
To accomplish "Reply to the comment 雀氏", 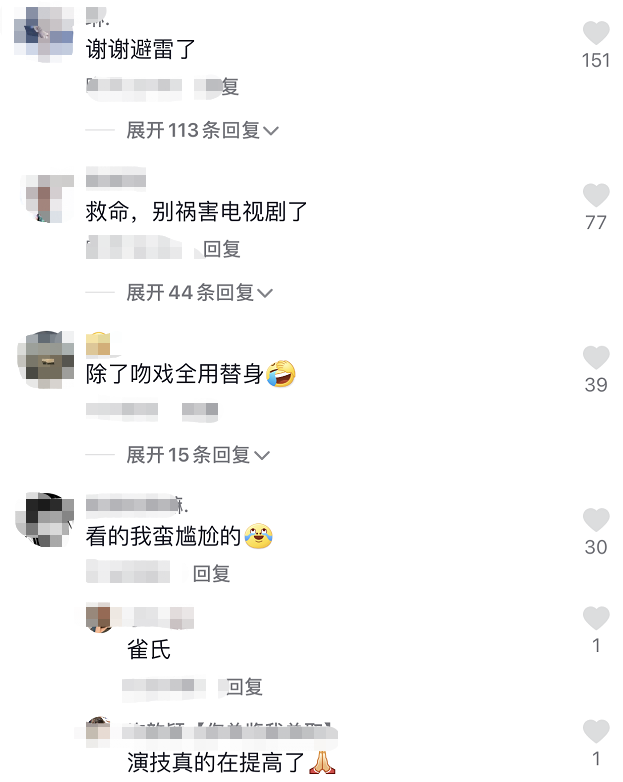I will [x=244, y=687].
